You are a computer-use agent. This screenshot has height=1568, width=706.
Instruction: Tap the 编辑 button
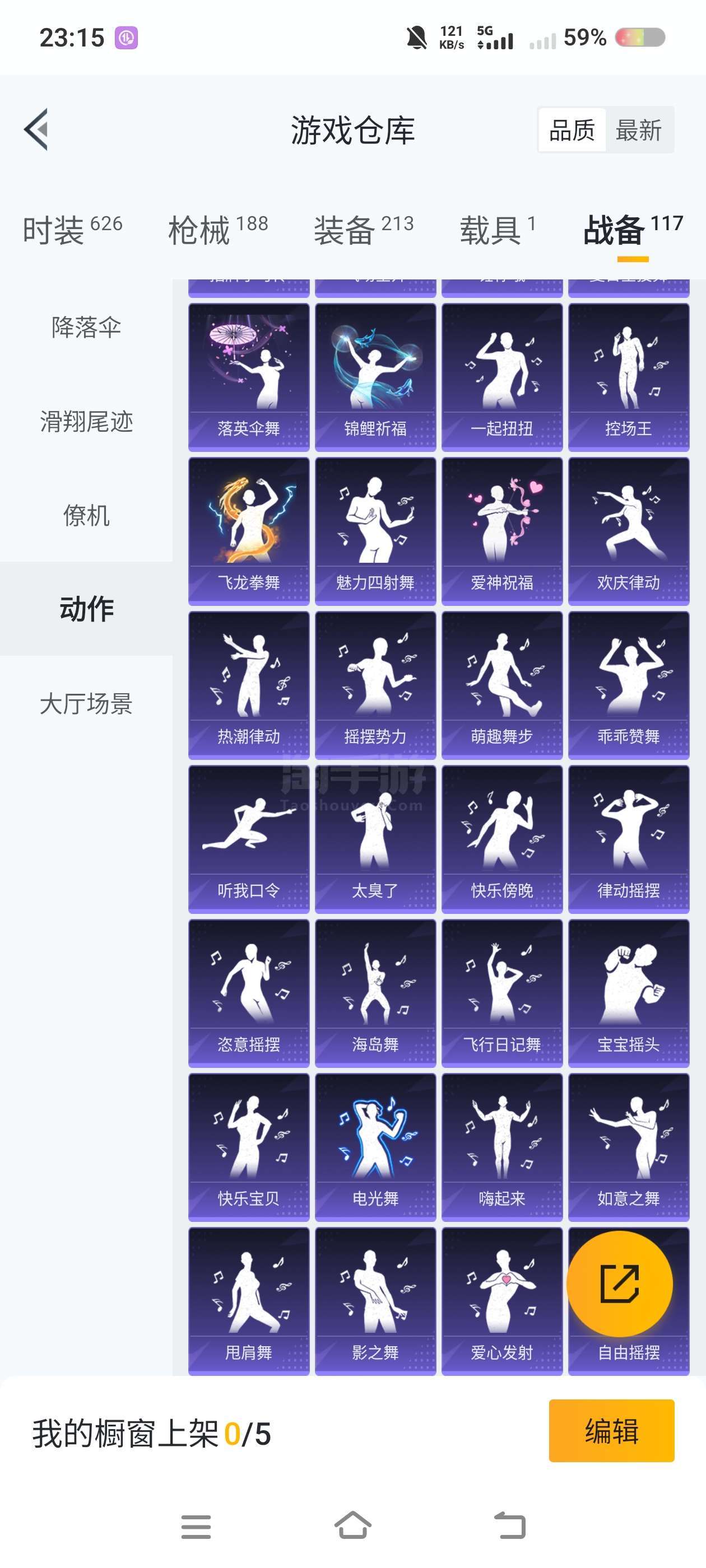611,1430
